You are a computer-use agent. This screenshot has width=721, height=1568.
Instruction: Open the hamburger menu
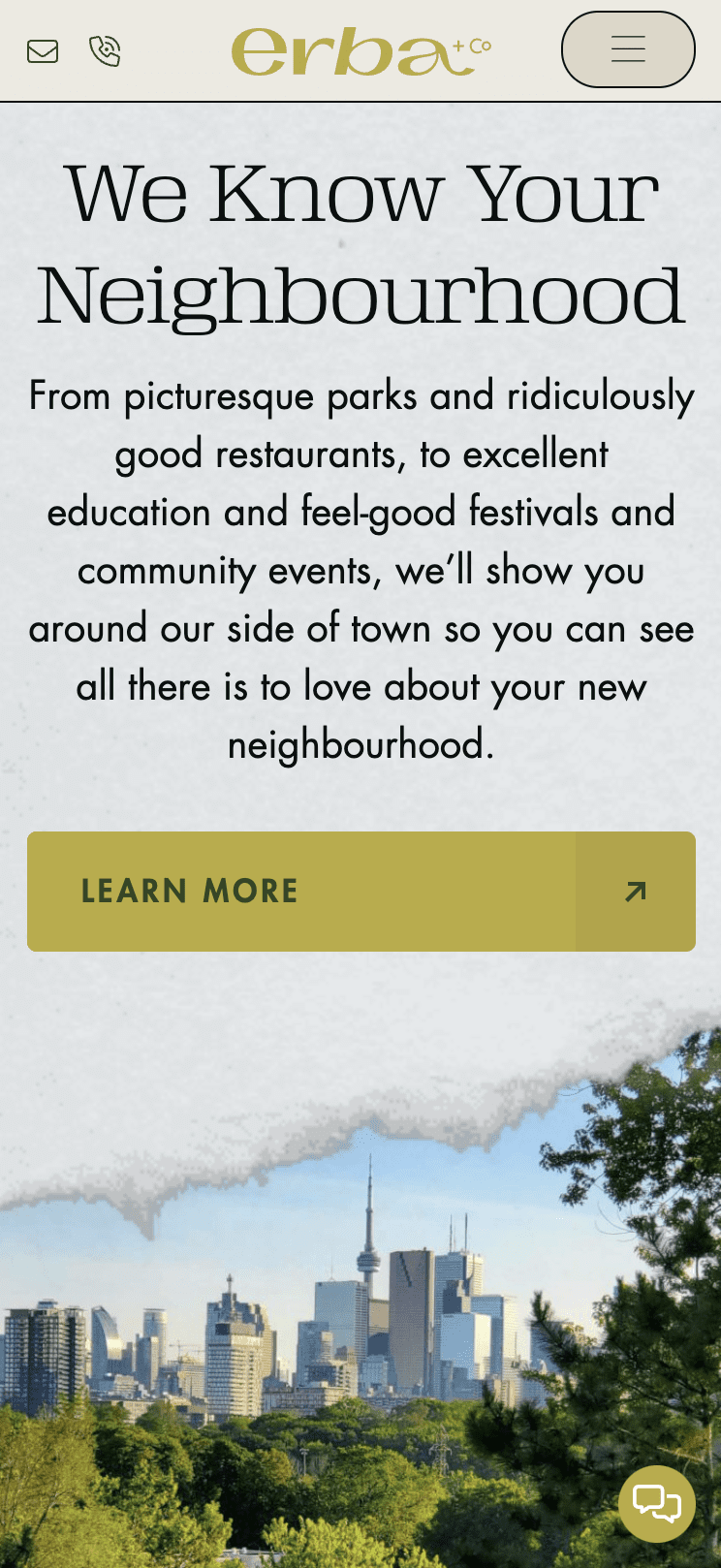point(628,49)
